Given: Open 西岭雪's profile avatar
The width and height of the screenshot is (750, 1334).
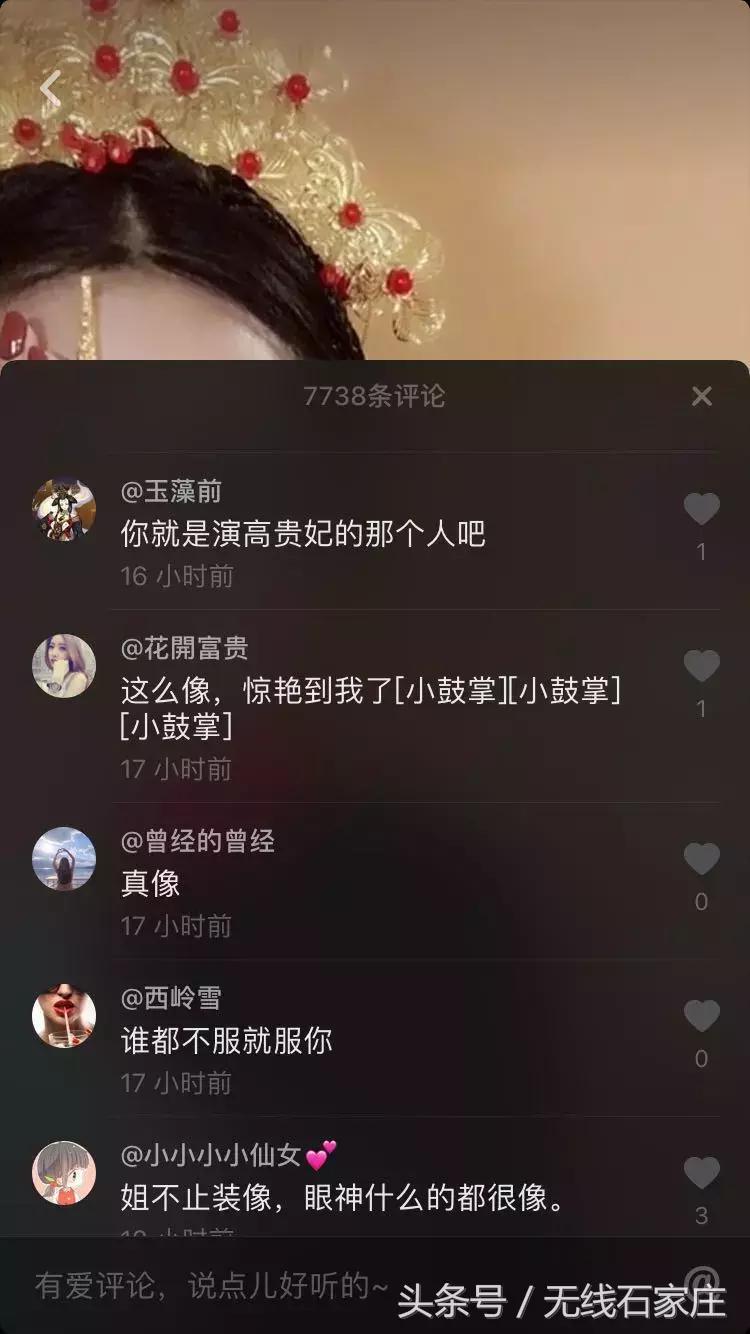Looking at the screenshot, I should (64, 1016).
